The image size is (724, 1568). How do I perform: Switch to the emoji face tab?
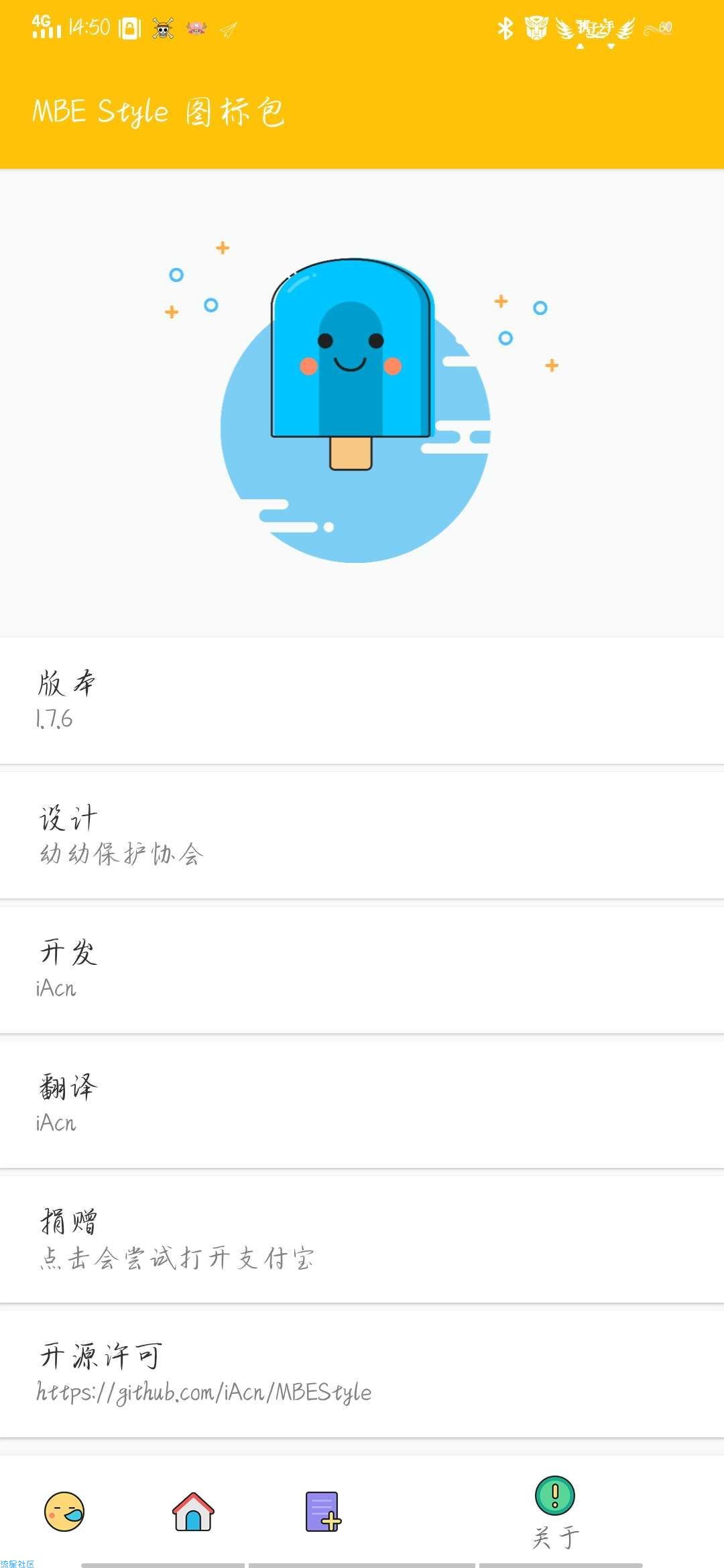[x=64, y=1512]
